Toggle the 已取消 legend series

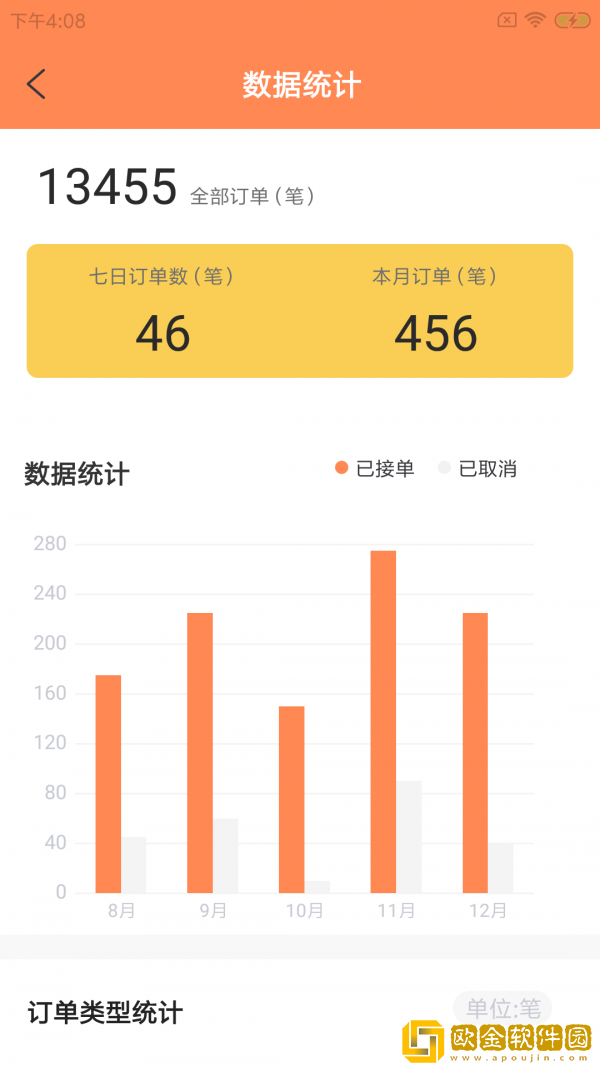[478, 468]
